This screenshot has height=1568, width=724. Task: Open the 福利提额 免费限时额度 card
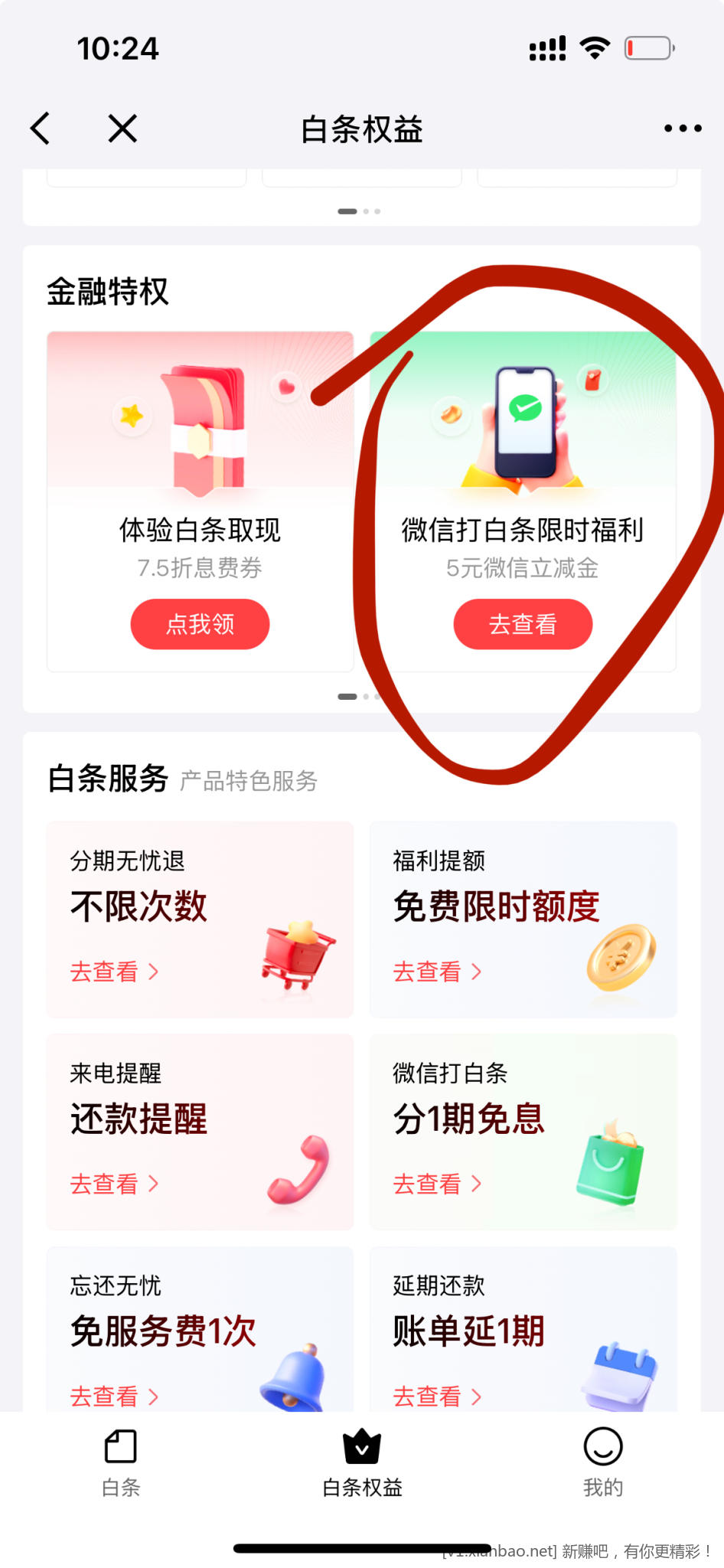click(x=523, y=919)
